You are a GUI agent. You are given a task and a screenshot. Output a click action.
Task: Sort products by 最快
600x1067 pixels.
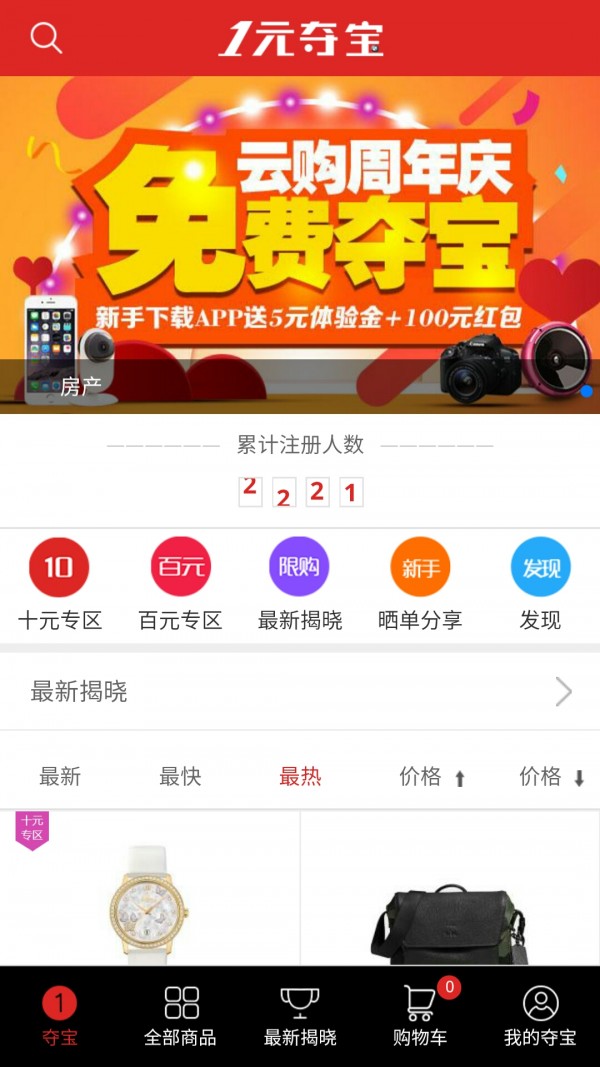click(180, 777)
